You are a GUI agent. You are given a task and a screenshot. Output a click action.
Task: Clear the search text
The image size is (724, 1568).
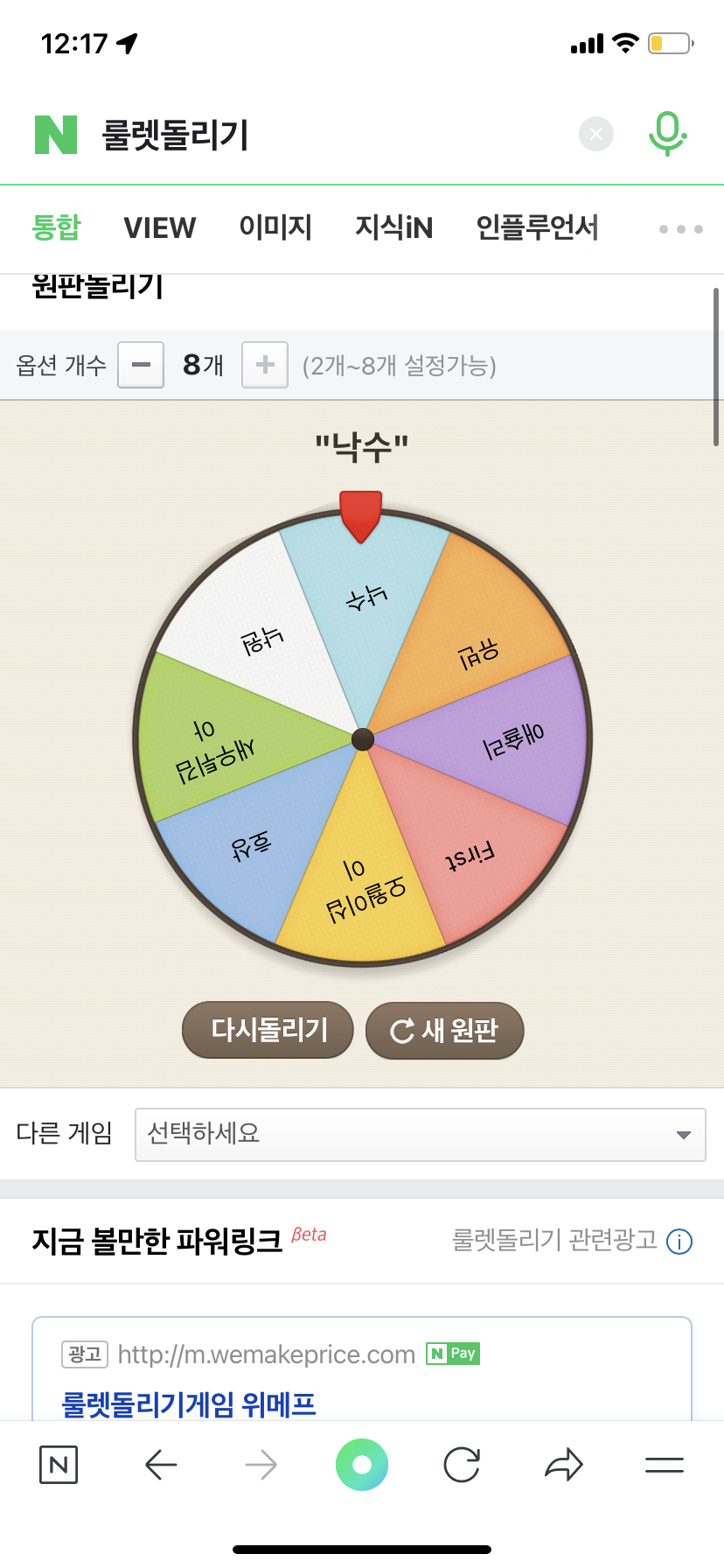(x=596, y=134)
